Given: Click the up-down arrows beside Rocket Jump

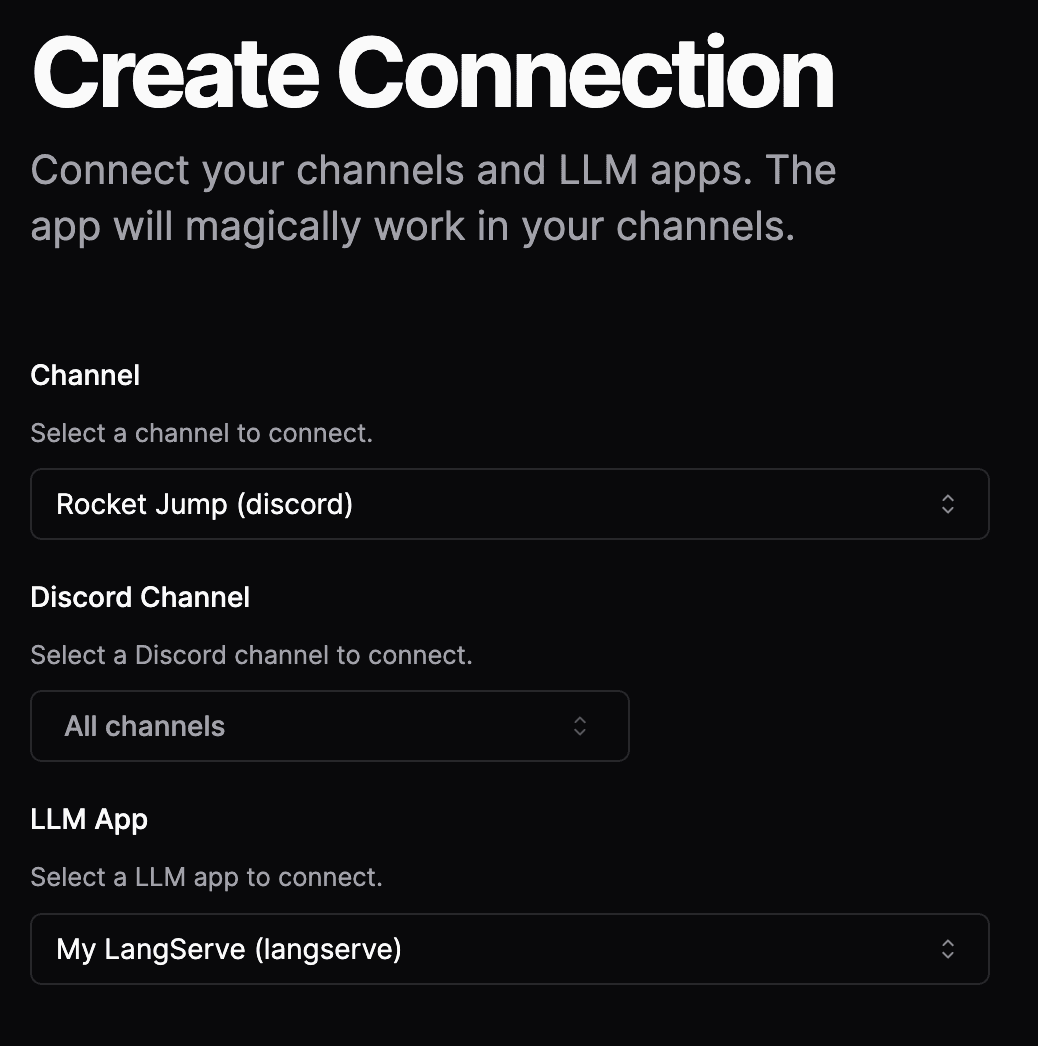Looking at the screenshot, I should click(x=950, y=504).
